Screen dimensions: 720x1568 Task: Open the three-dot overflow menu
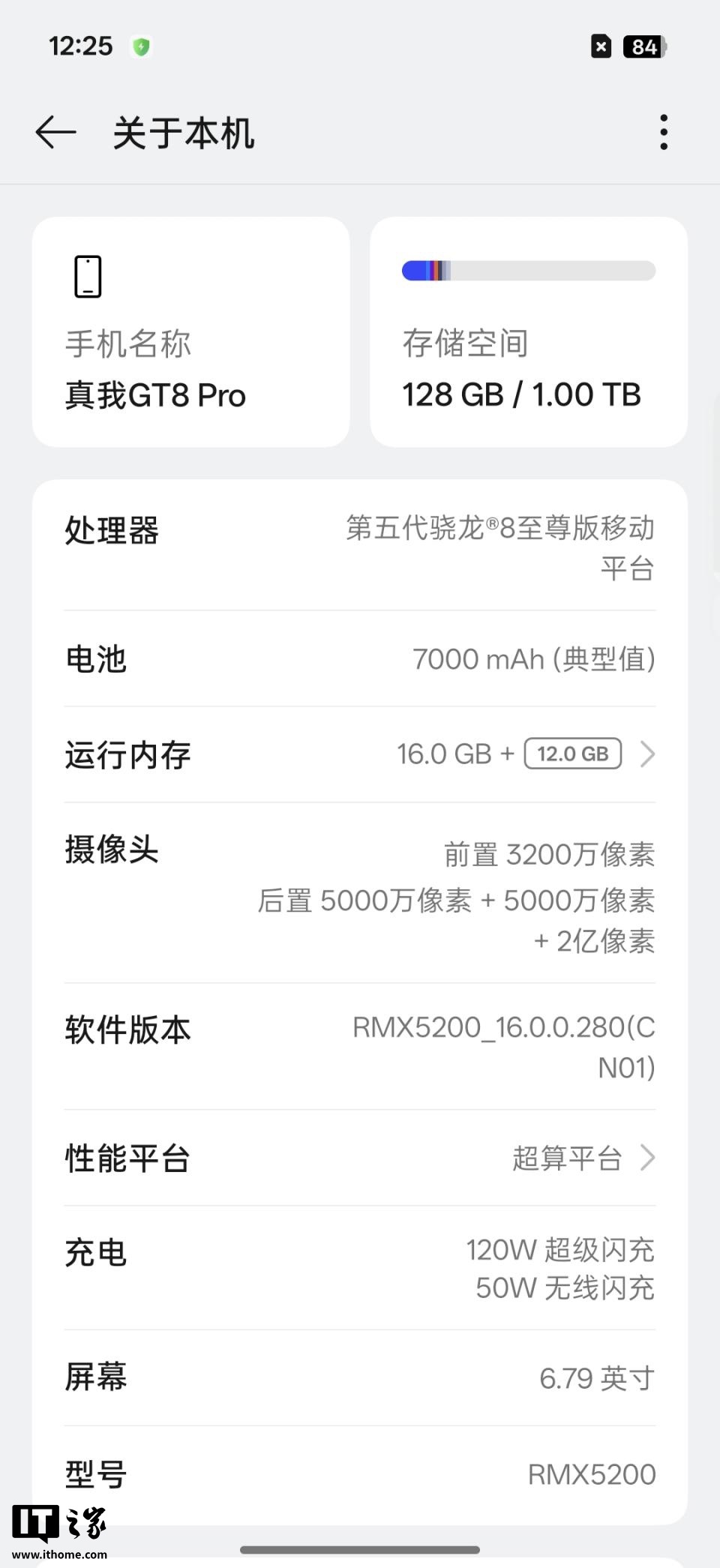point(663,133)
